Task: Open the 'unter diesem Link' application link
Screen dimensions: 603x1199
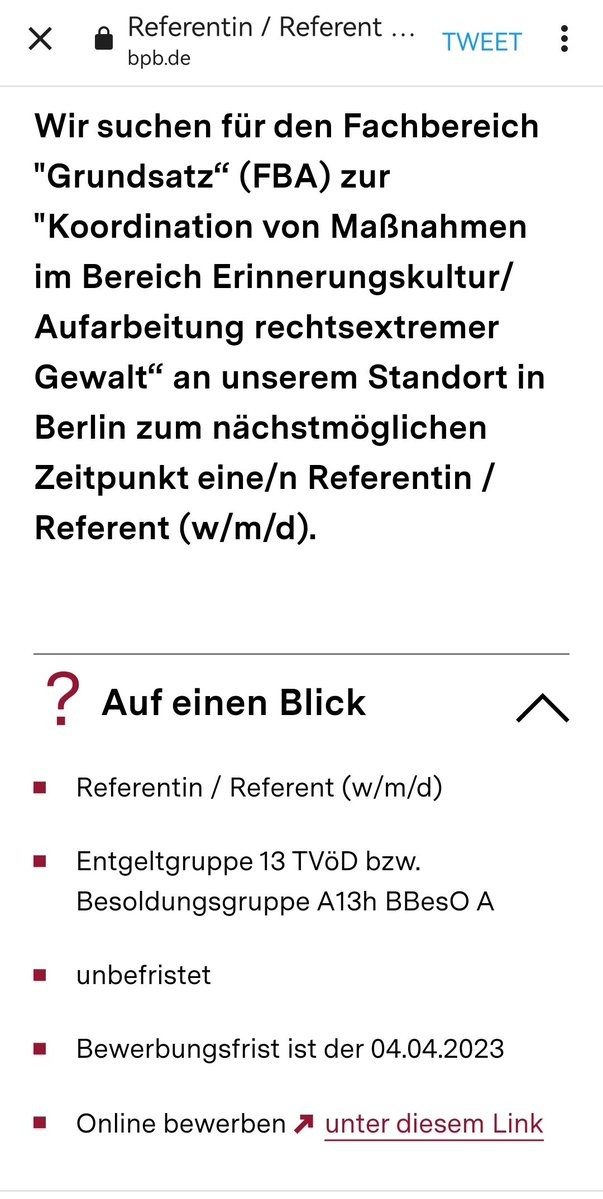Action: (433, 1123)
